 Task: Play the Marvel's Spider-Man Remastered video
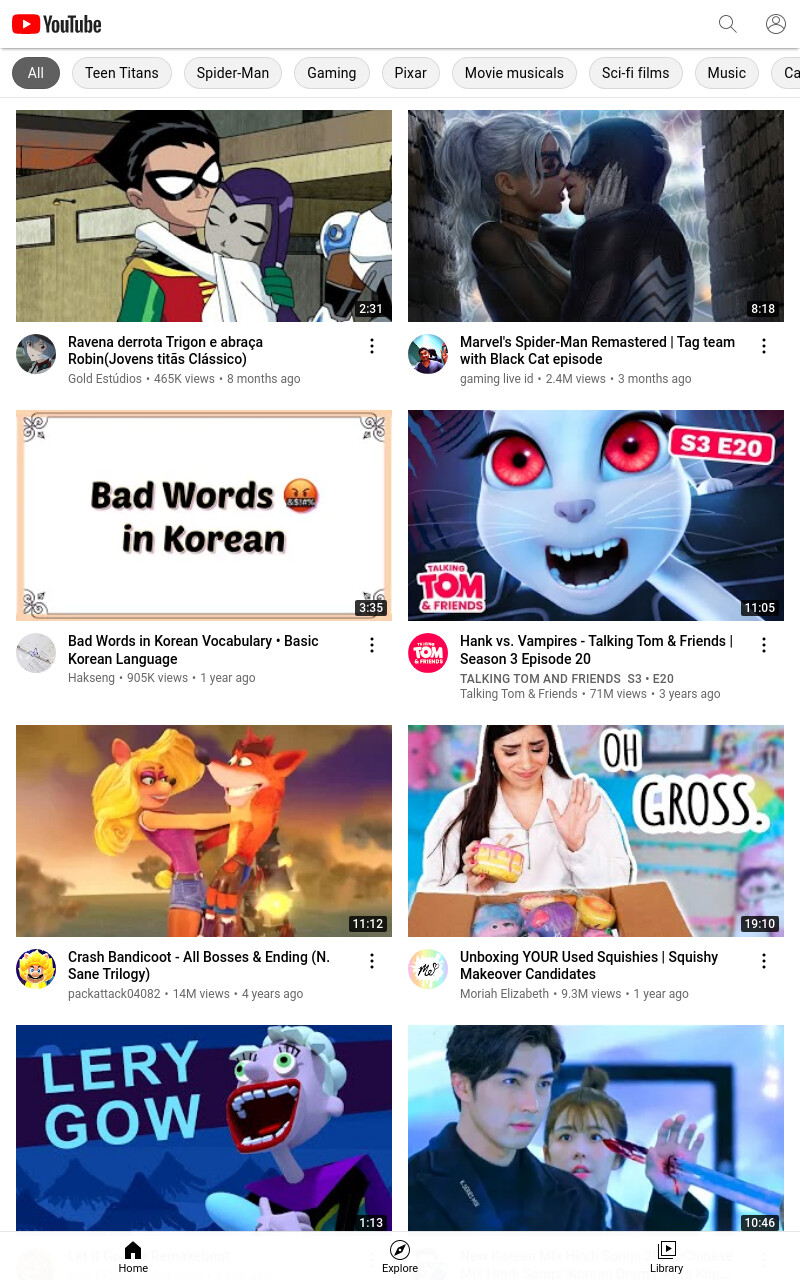(596, 216)
